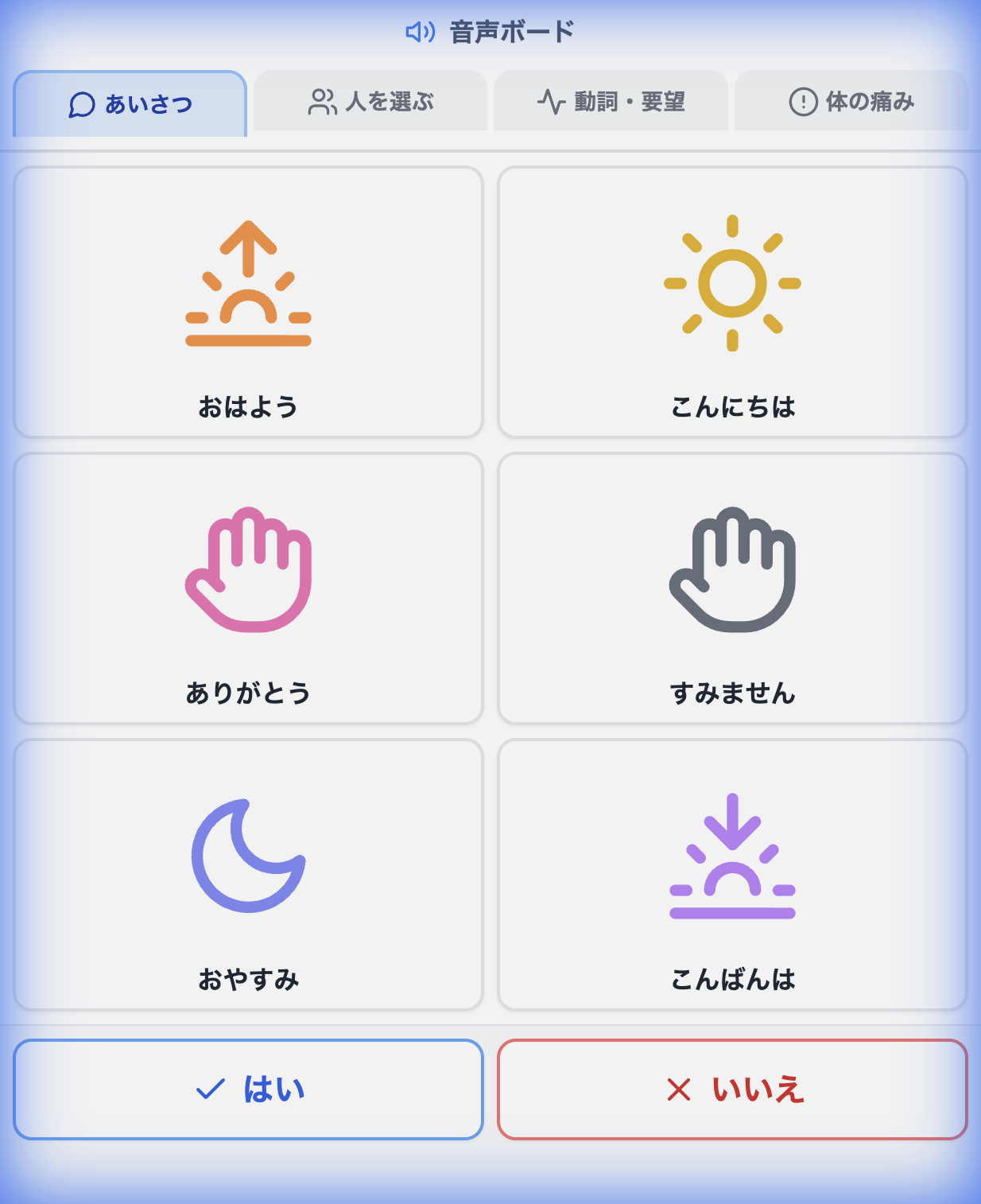981x1204 pixels.
Task: Click the speaker icon next to 音声ボード
Action: 421,32
